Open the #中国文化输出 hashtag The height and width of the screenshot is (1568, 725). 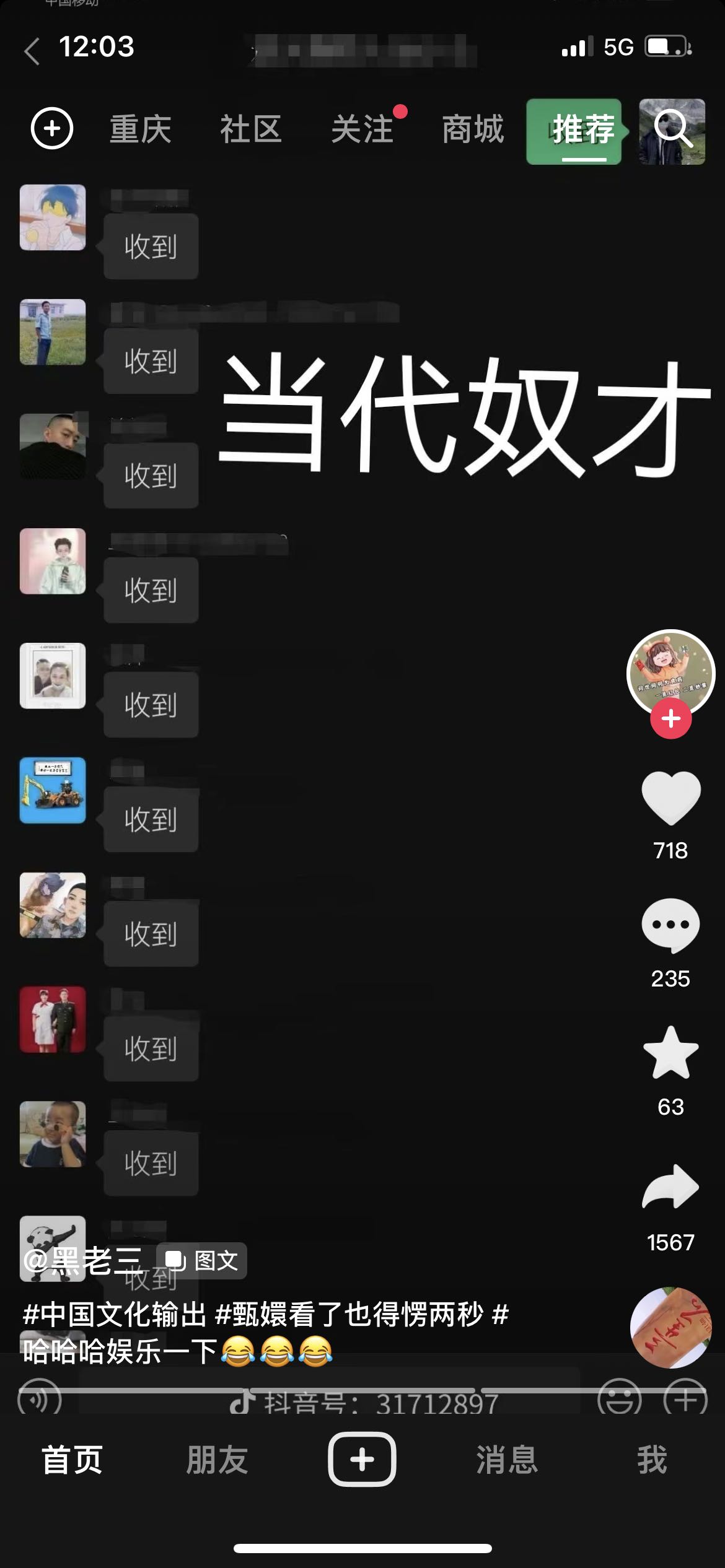[115, 1314]
